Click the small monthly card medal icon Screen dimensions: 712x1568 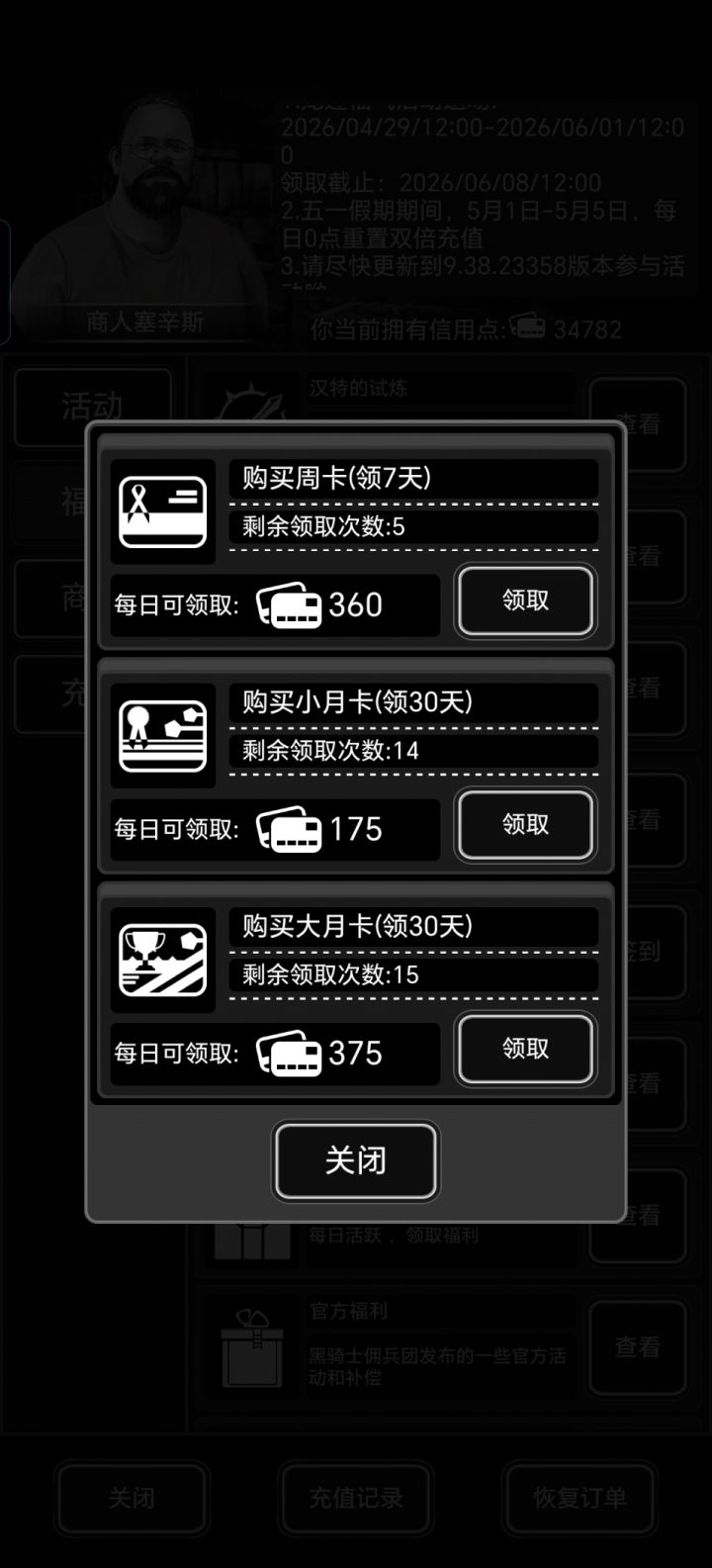point(161,736)
